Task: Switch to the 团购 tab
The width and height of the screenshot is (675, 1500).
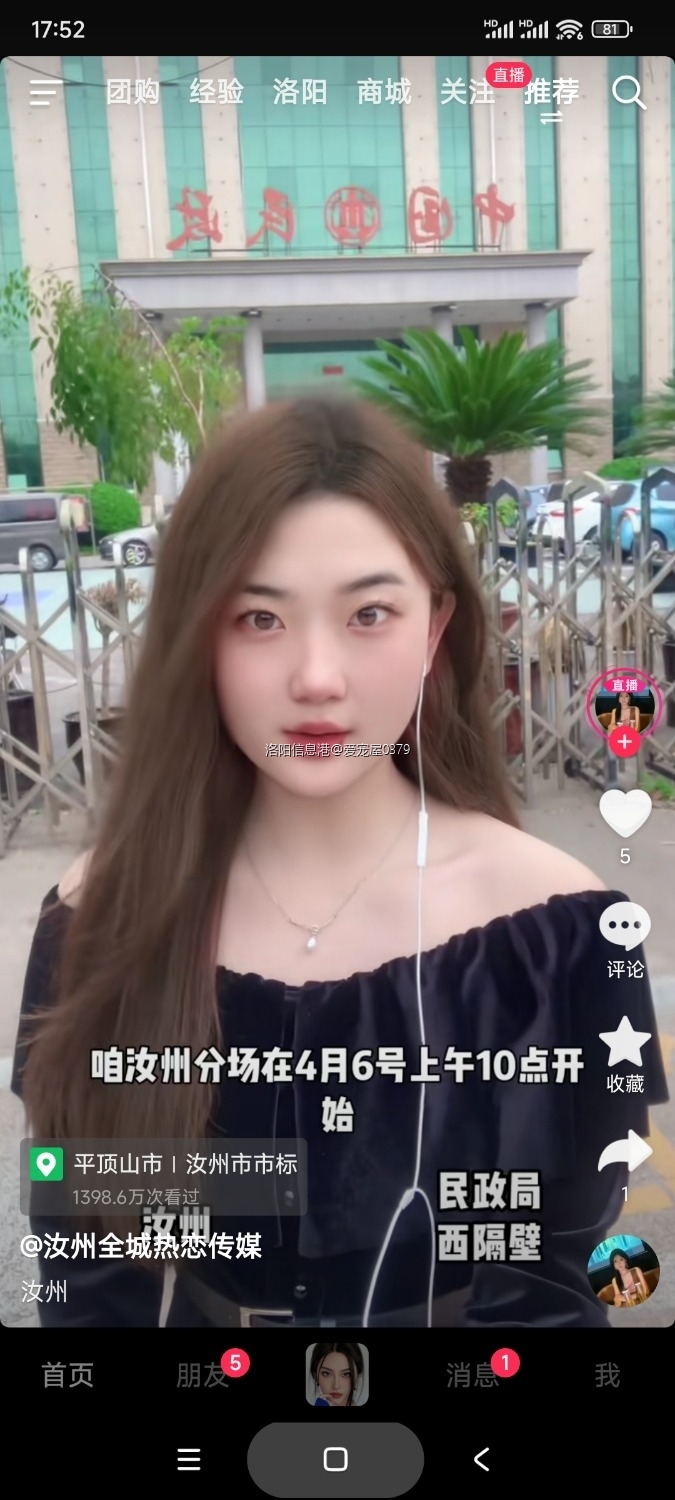Action: pyautogui.click(x=133, y=93)
